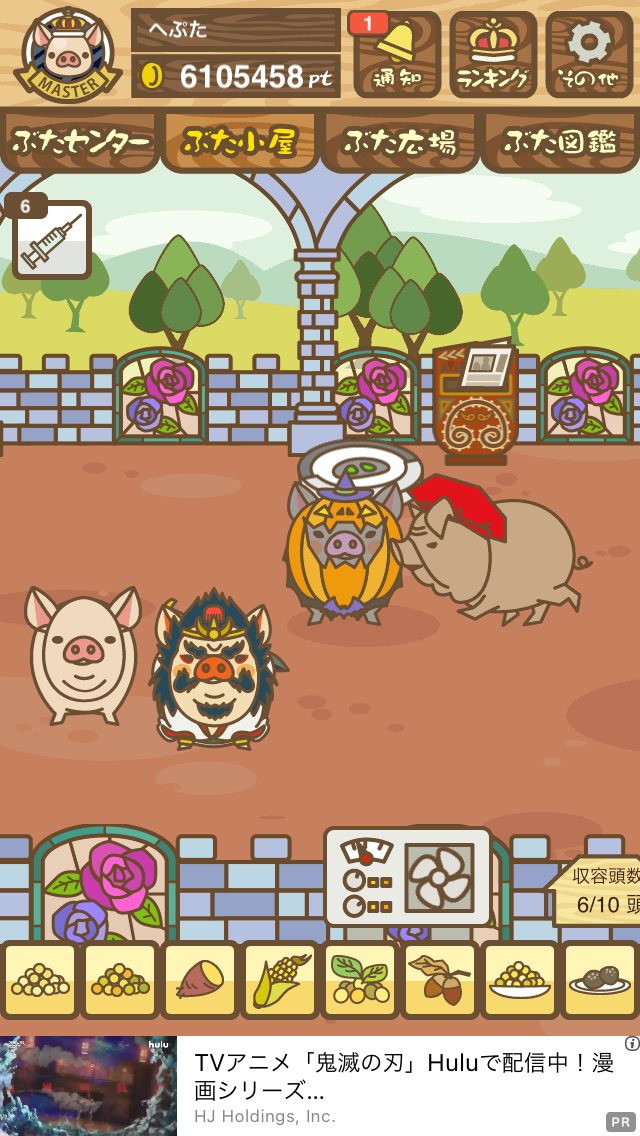Screen dimensions: 640x1136
Task: Open the newspaper stand in the pen
Action: tap(474, 402)
